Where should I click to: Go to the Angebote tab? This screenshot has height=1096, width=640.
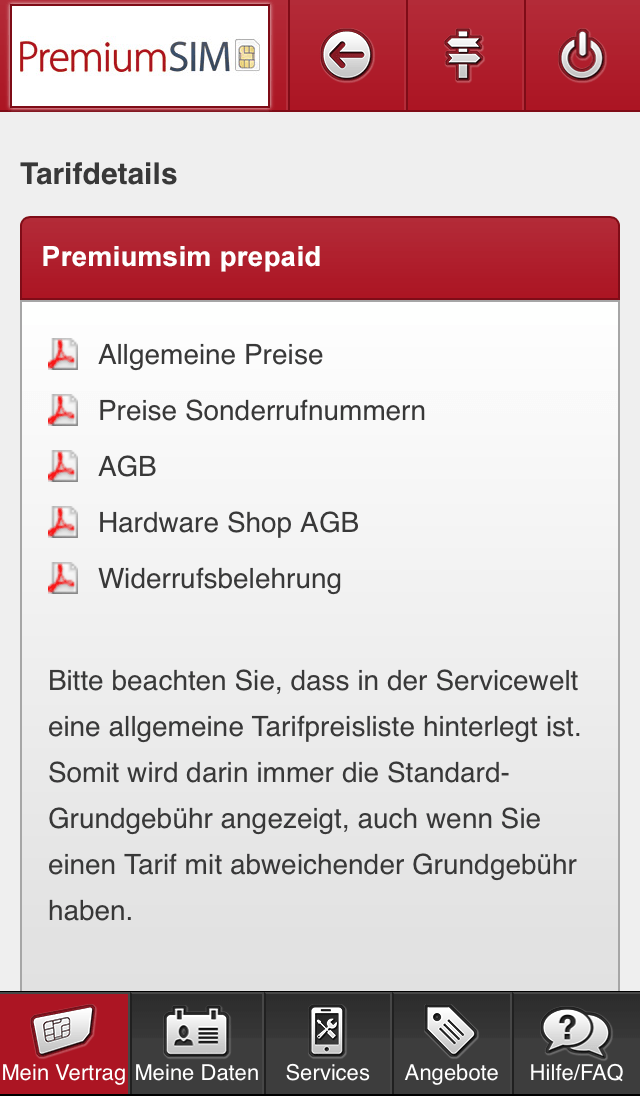click(x=451, y=1045)
